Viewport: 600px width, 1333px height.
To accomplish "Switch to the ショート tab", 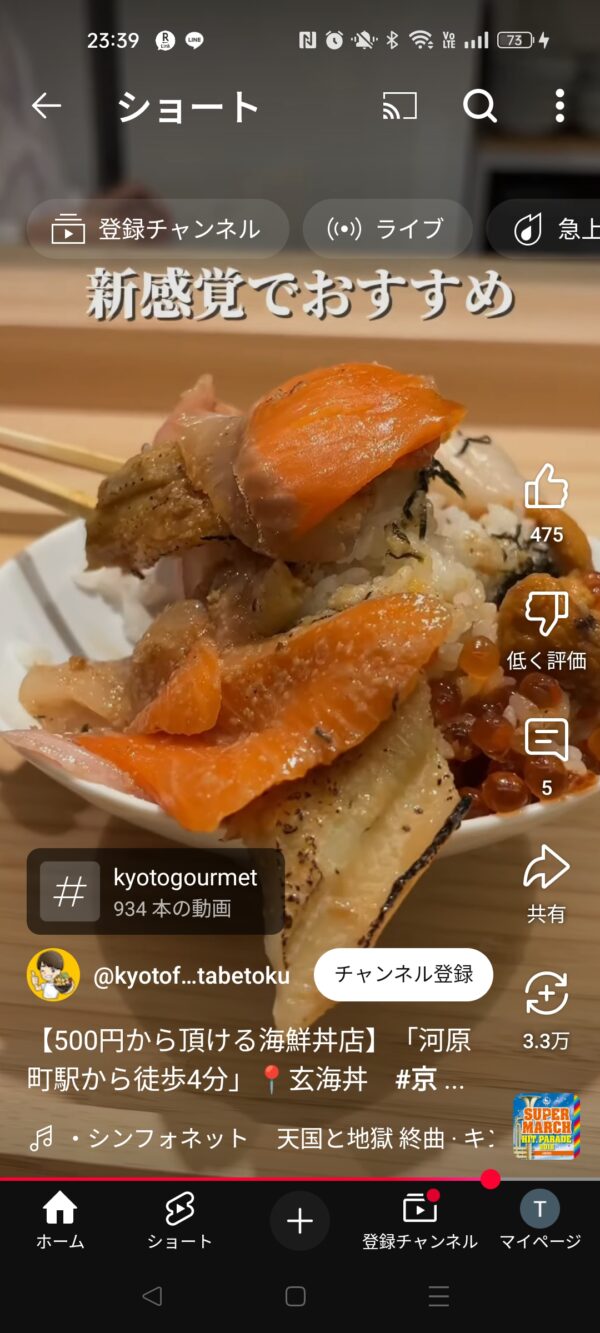I will [x=180, y=1220].
